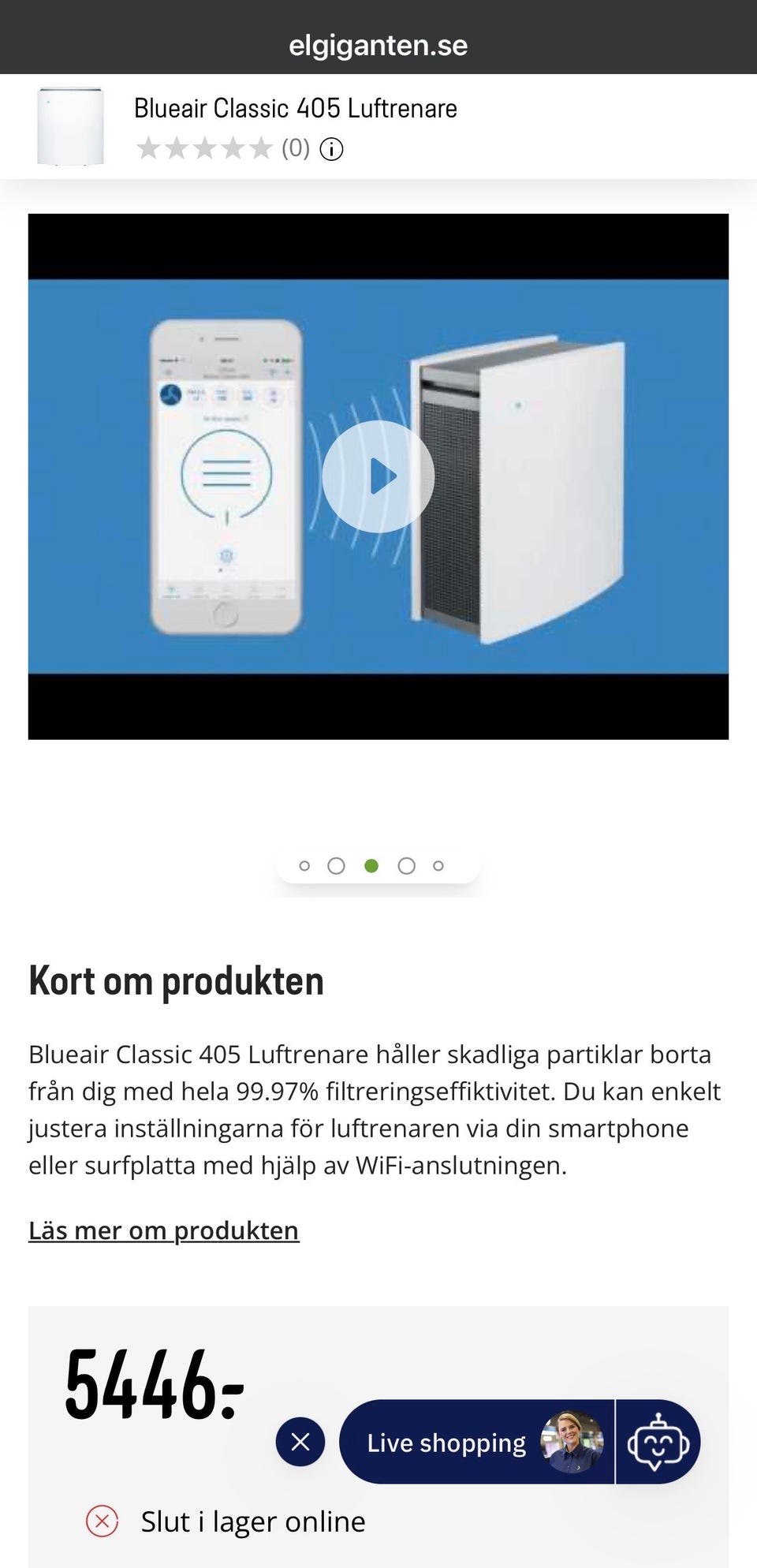Open the product title Blueair Classic 405 Luftrenare

pyautogui.click(x=294, y=108)
